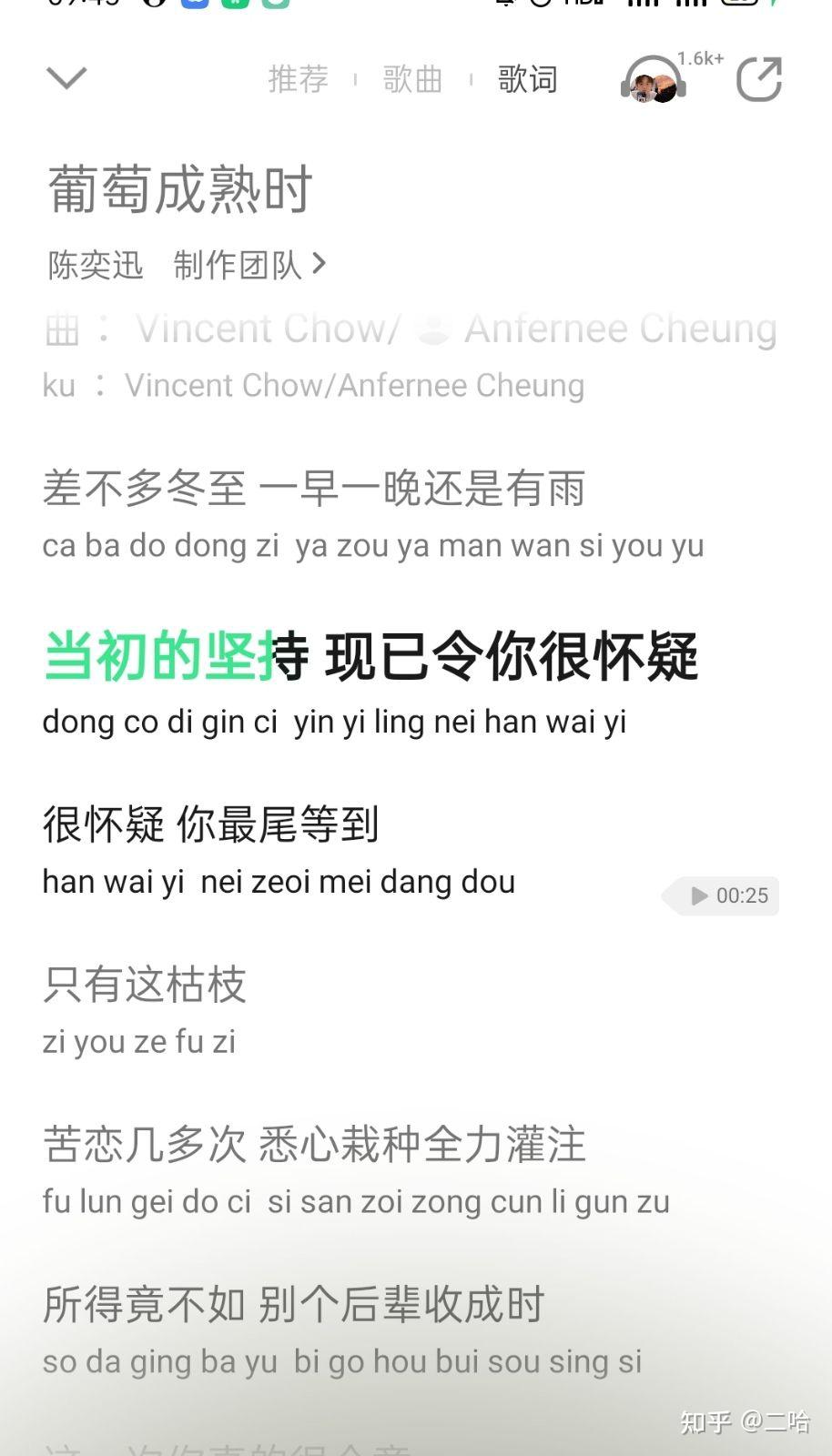
Task: Collapse the lyrics page with the down chevron
Action: click(x=66, y=78)
